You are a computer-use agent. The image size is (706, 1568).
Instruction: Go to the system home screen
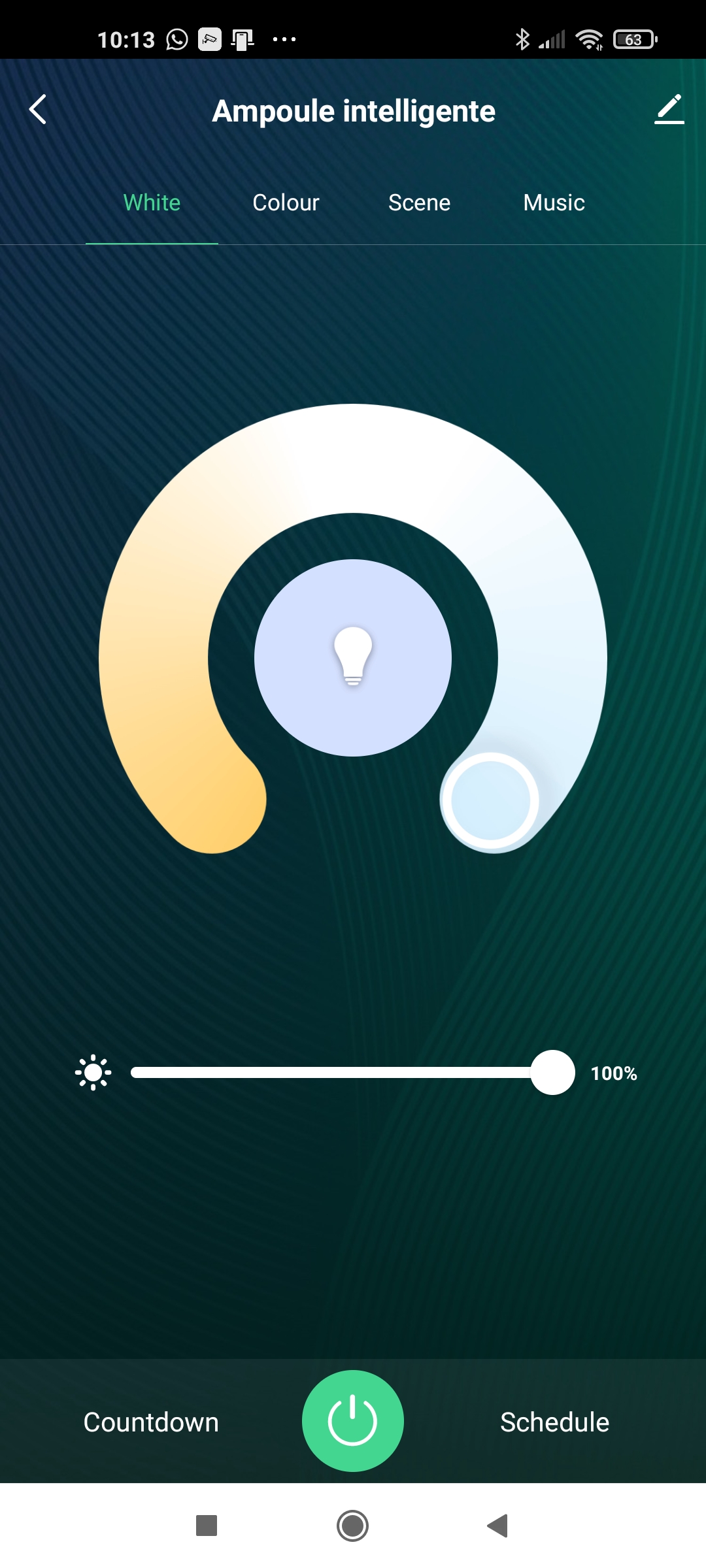pyautogui.click(x=353, y=1526)
